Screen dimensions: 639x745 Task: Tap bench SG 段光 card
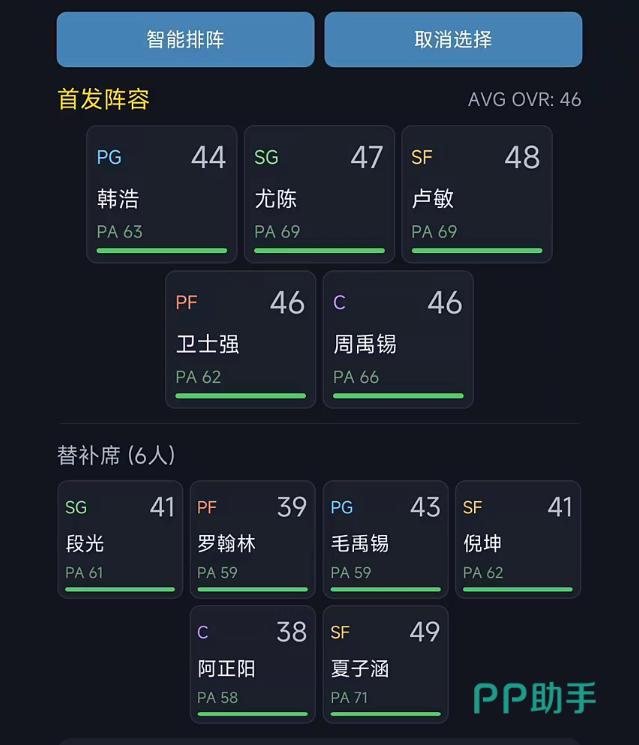point(120,540)
